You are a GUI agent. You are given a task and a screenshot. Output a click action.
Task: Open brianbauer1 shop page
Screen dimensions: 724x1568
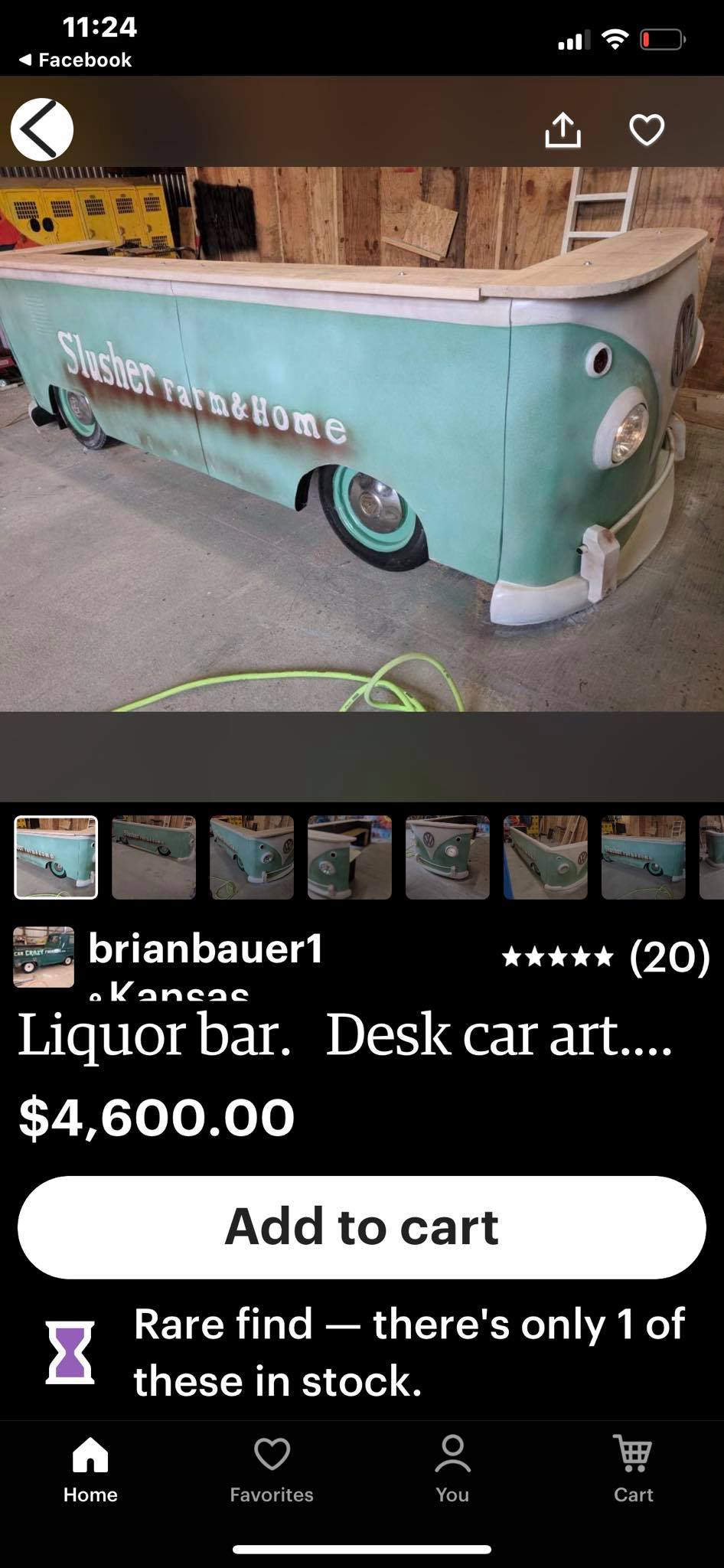pyautogui.click(x=205, y=949)
